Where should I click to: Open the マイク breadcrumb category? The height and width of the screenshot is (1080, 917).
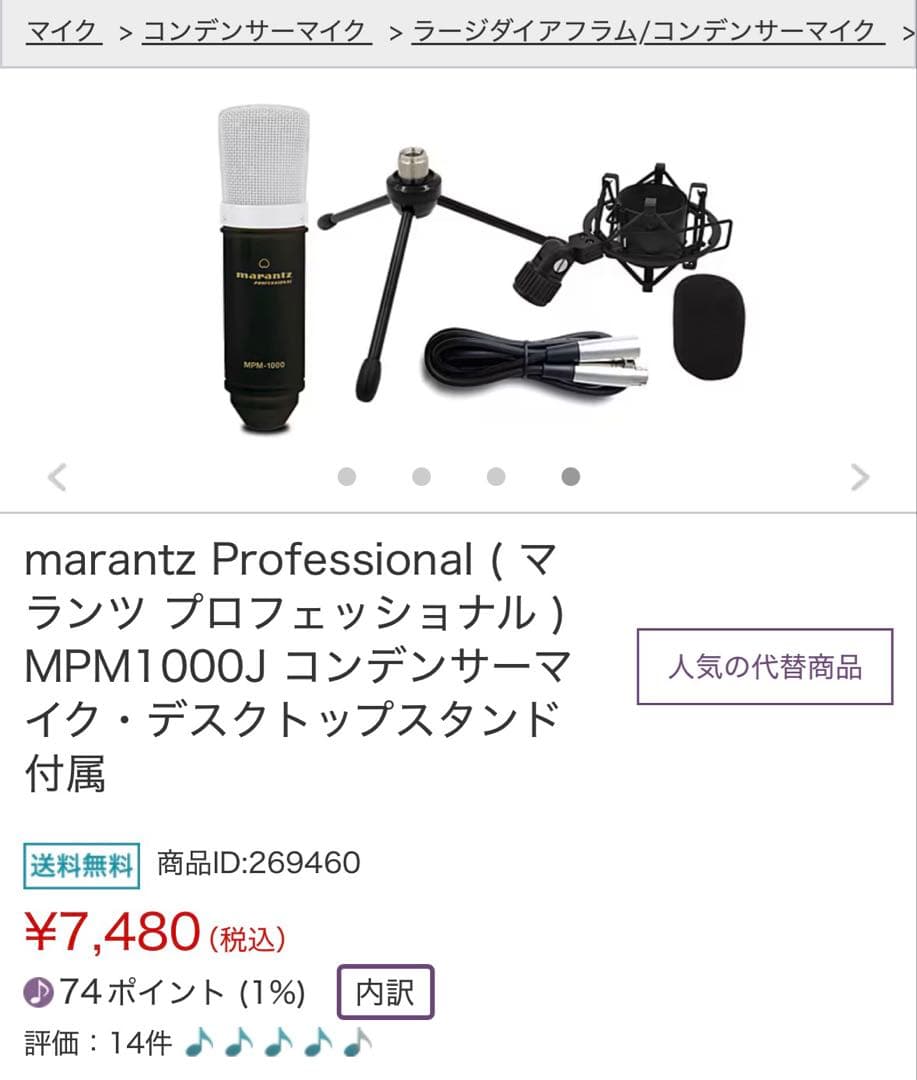62,31
